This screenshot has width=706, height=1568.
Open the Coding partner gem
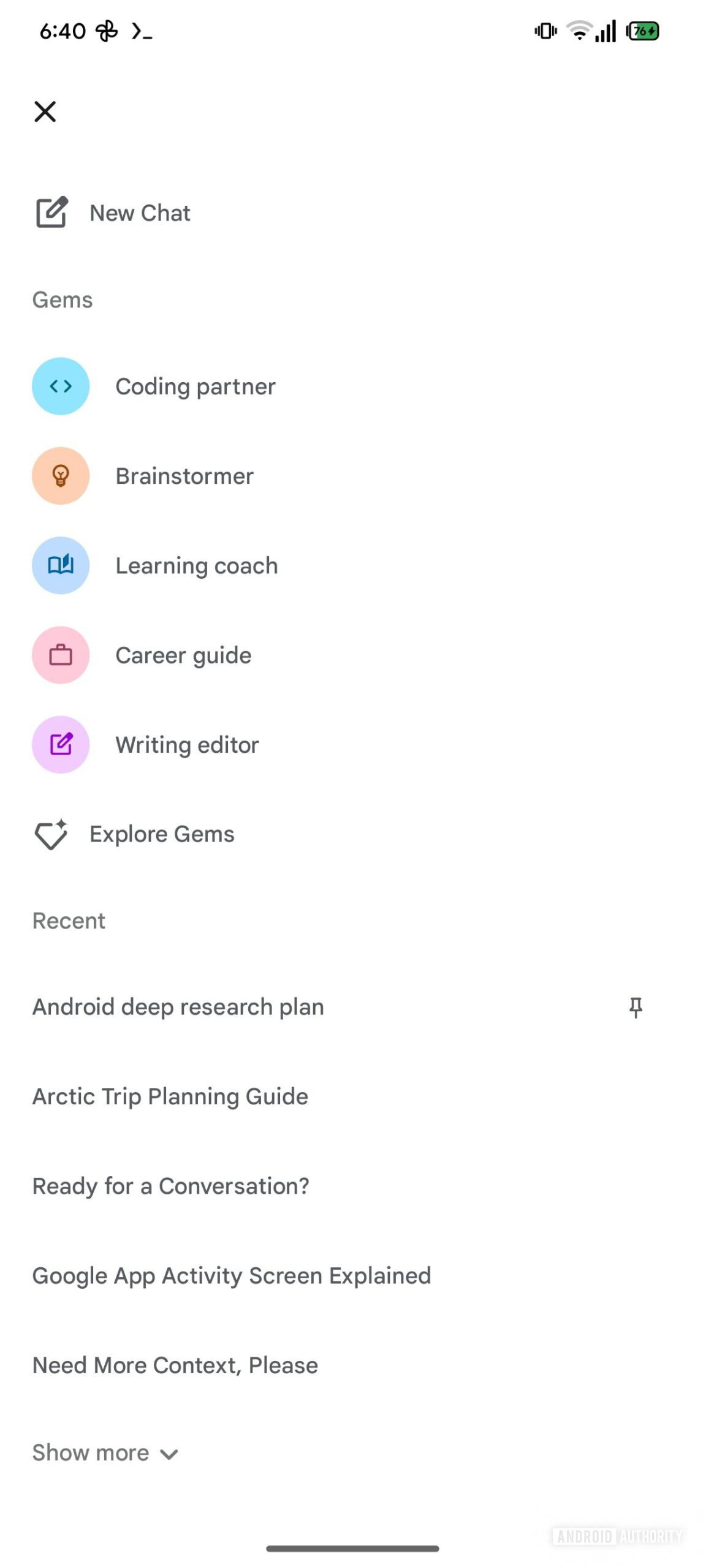pos(195,386)
